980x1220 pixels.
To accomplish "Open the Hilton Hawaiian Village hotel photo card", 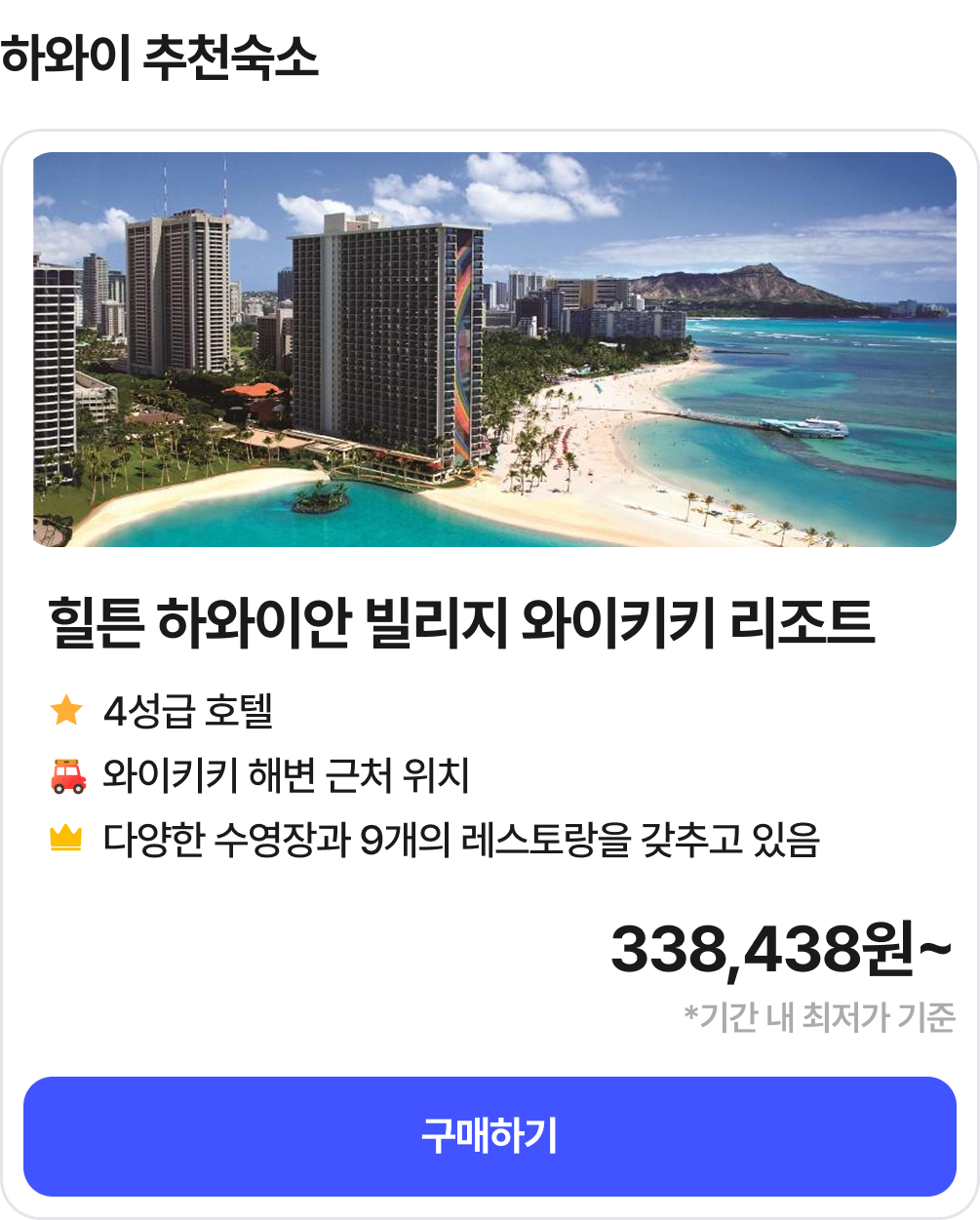I will tap(494, 349).
